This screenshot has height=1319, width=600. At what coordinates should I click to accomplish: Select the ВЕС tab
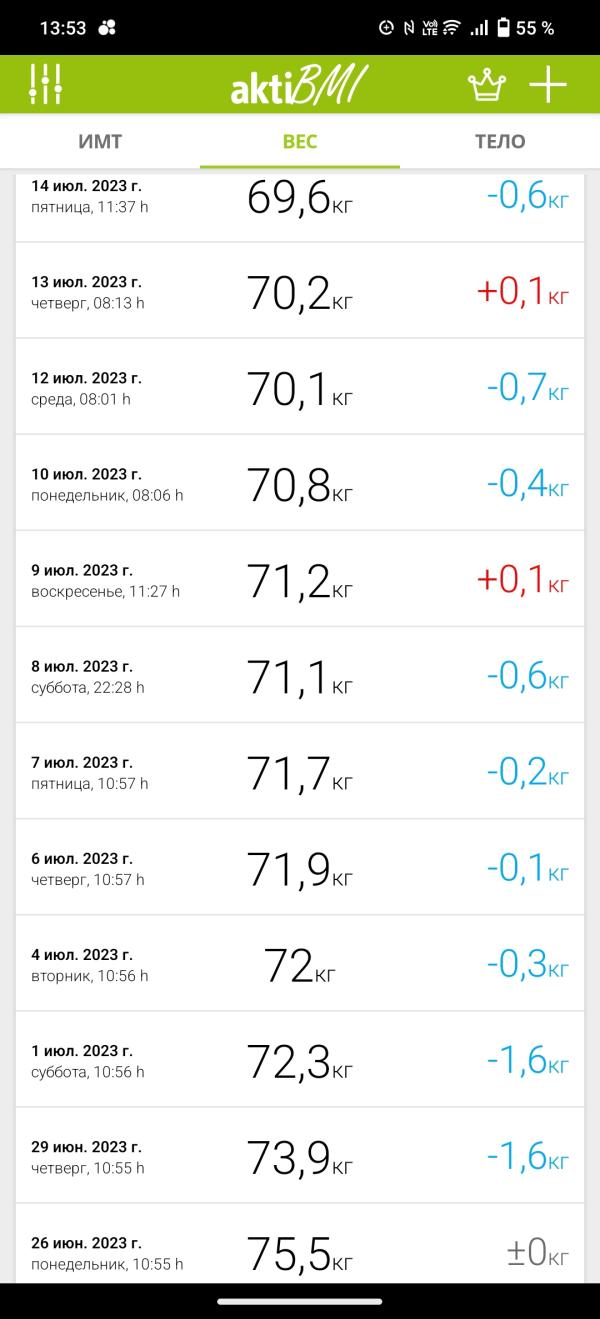pyautogui.click(x=300, y=141)
